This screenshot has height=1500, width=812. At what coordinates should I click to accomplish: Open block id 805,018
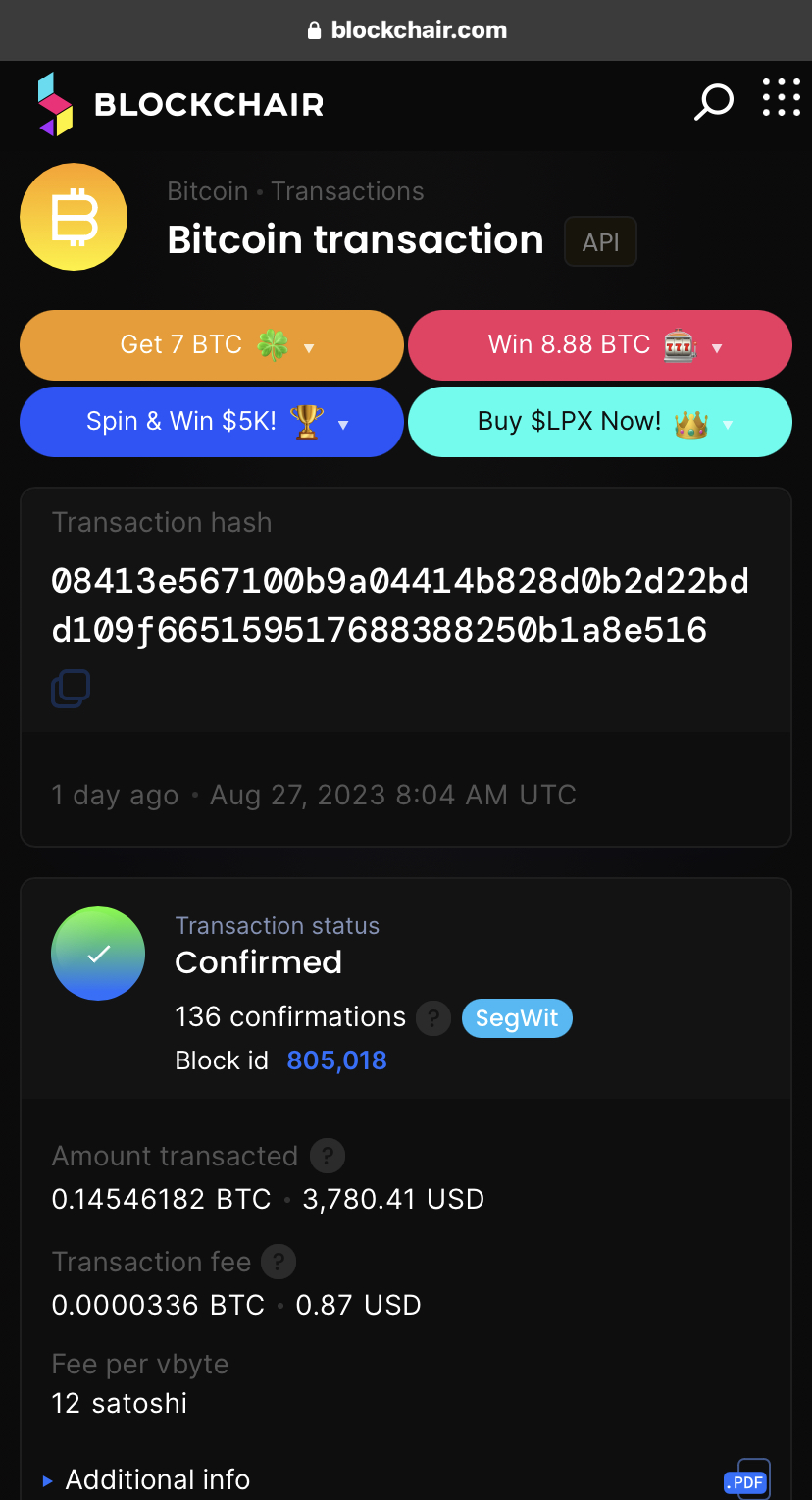click(x=336, y=1060)
